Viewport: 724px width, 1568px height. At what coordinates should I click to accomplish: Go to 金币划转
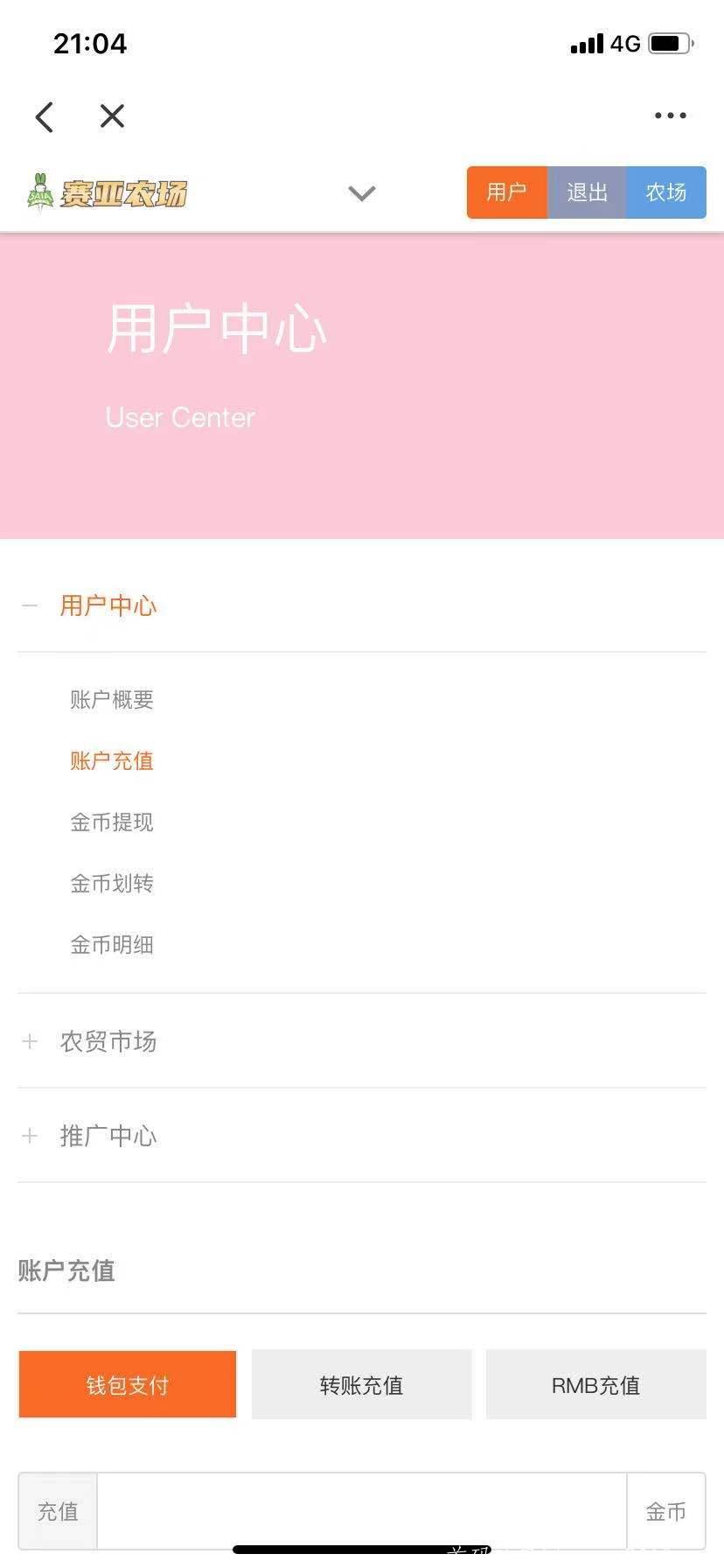tap(111, 883)
